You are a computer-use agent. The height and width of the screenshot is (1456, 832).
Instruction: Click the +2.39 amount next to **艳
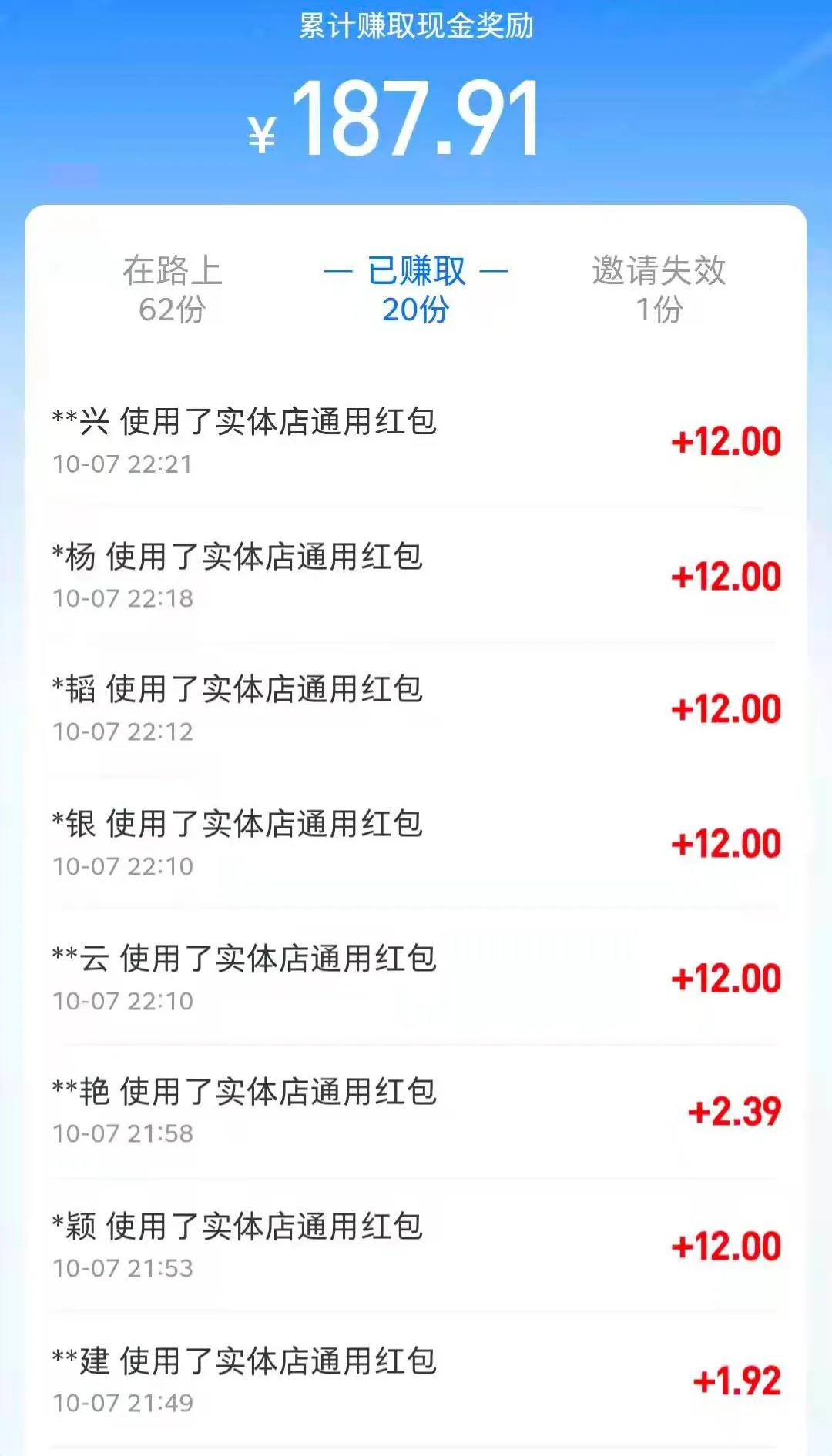730,1110
